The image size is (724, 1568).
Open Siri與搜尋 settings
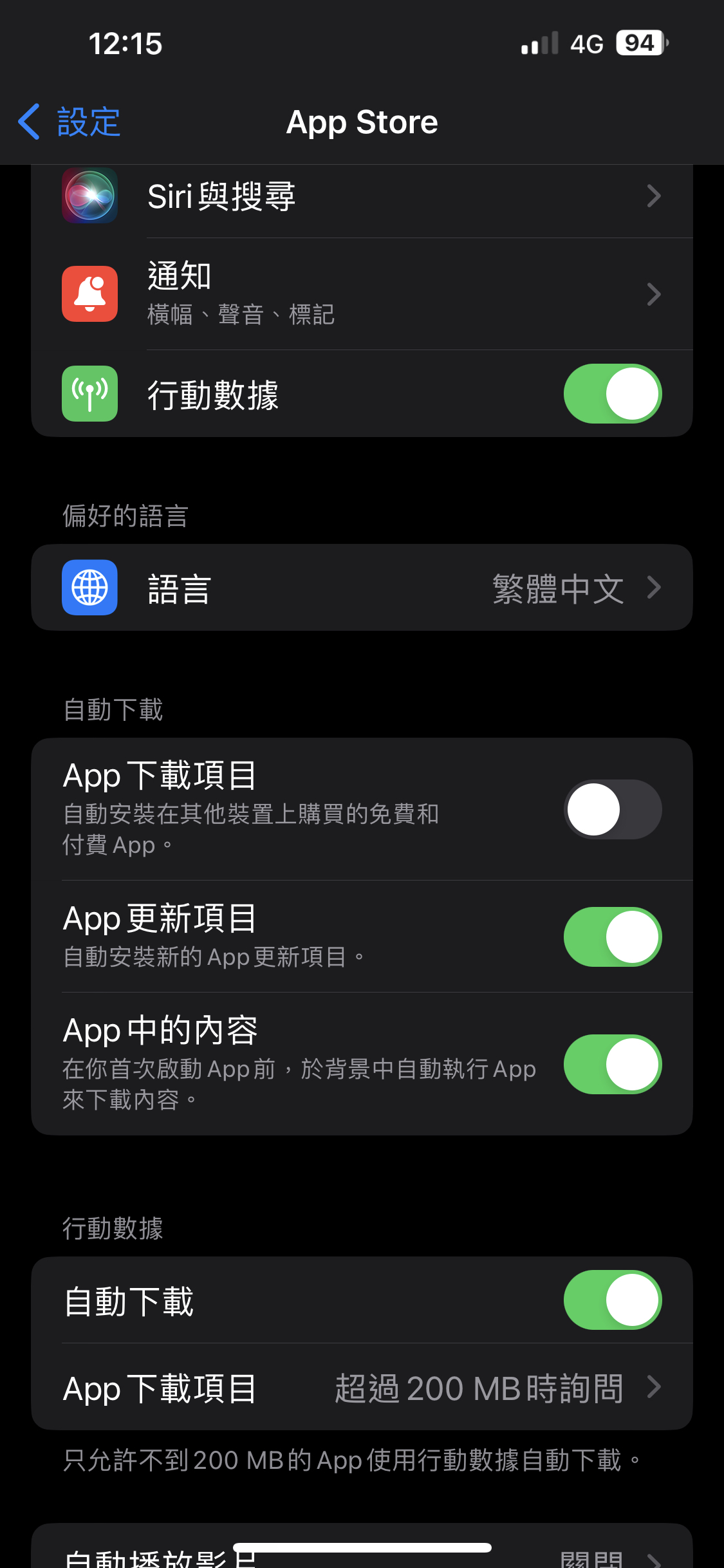click(362, 196)
